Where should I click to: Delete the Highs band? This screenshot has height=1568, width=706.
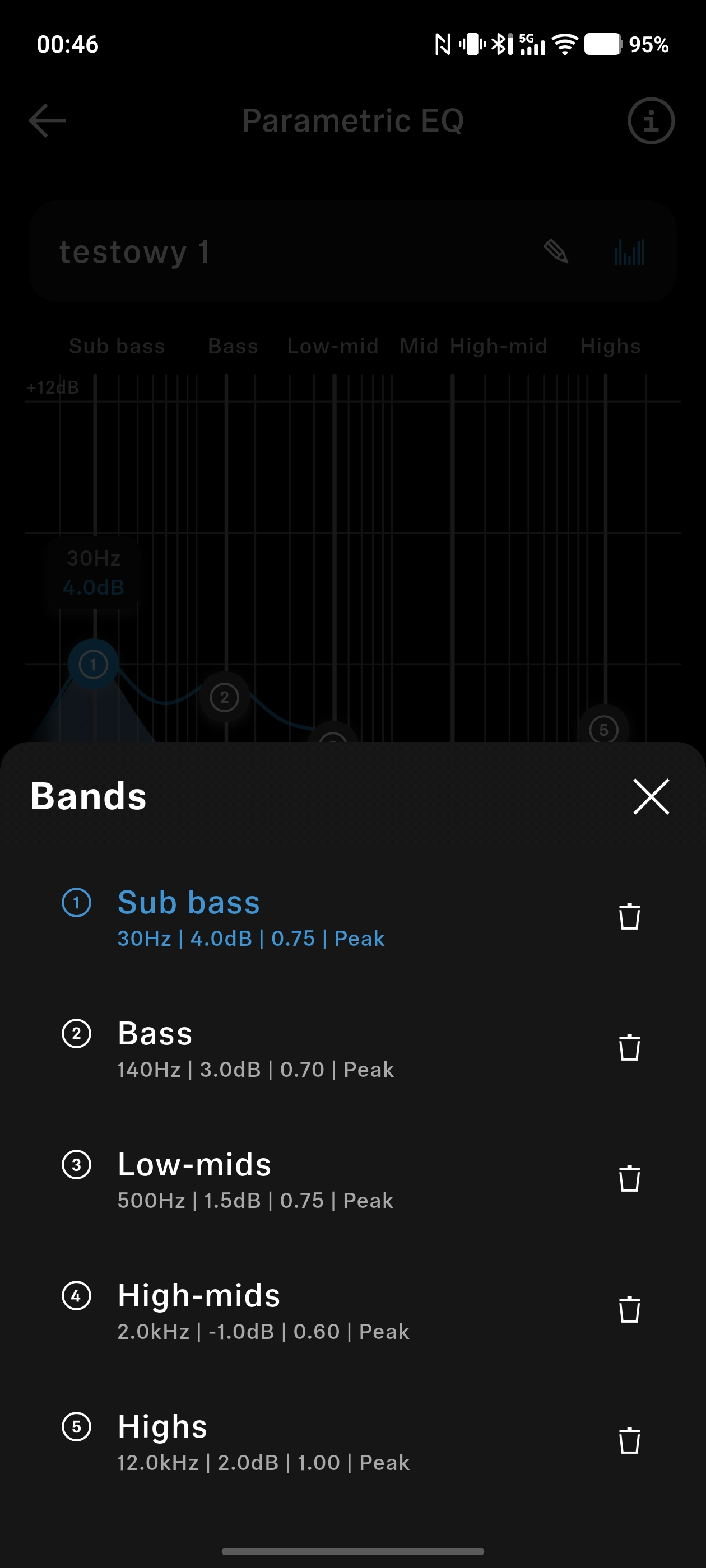[x=629, y=1441]
